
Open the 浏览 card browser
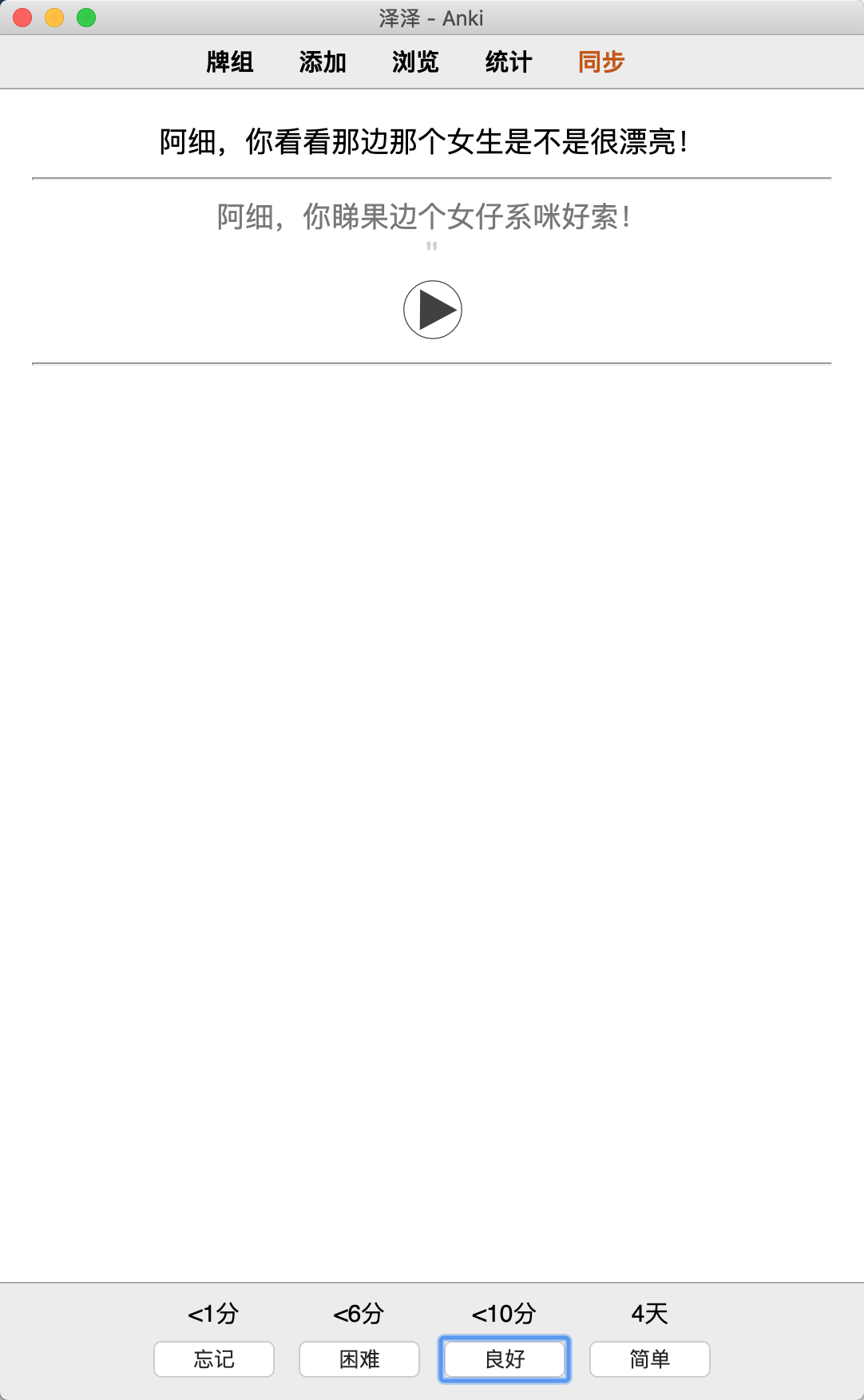click(415, 61)
